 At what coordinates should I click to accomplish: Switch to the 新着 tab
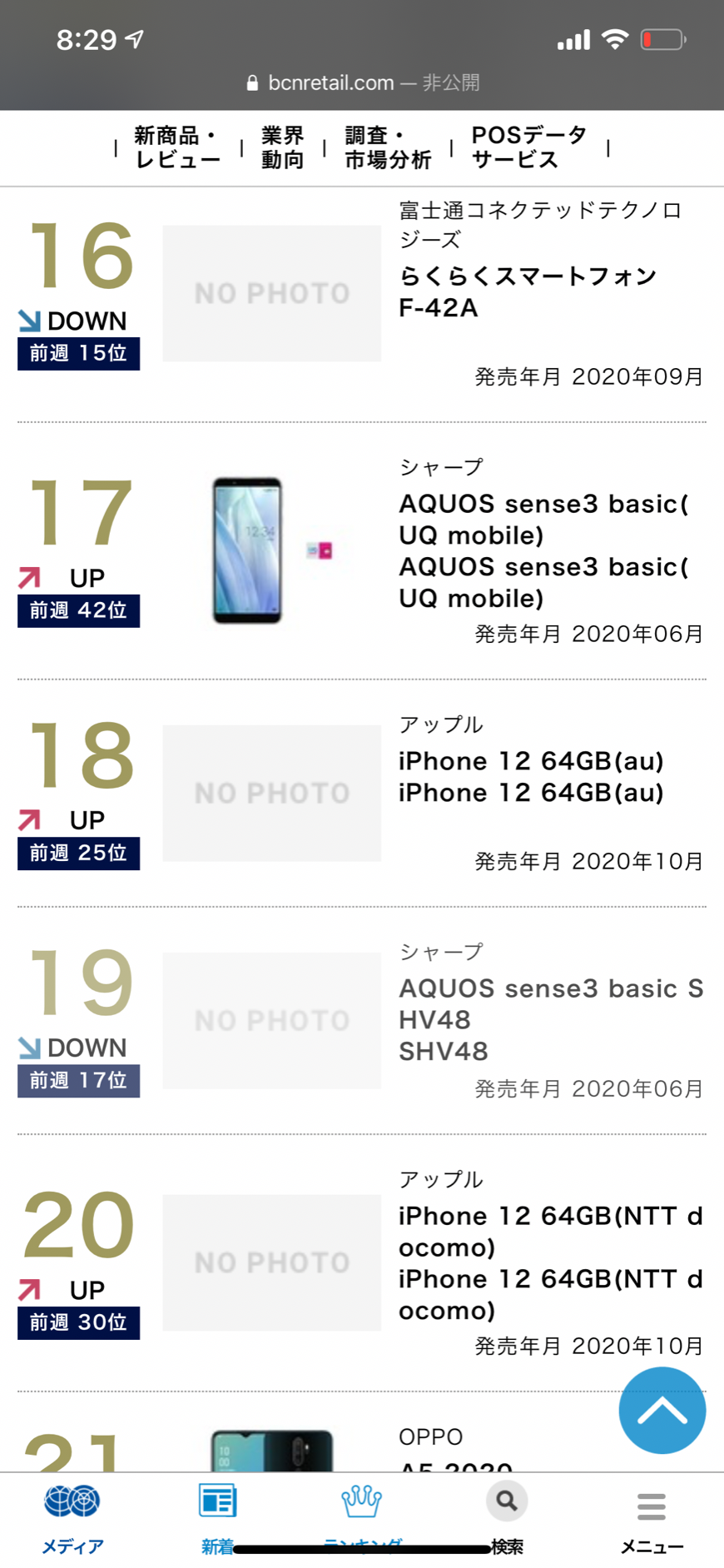[217, 1519]
